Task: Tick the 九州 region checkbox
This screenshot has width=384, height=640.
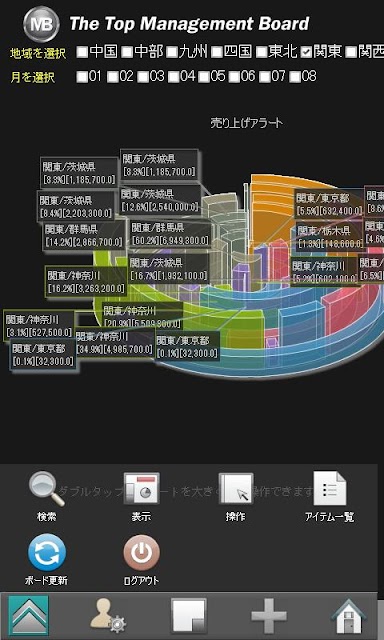Action: pos(172,52)
